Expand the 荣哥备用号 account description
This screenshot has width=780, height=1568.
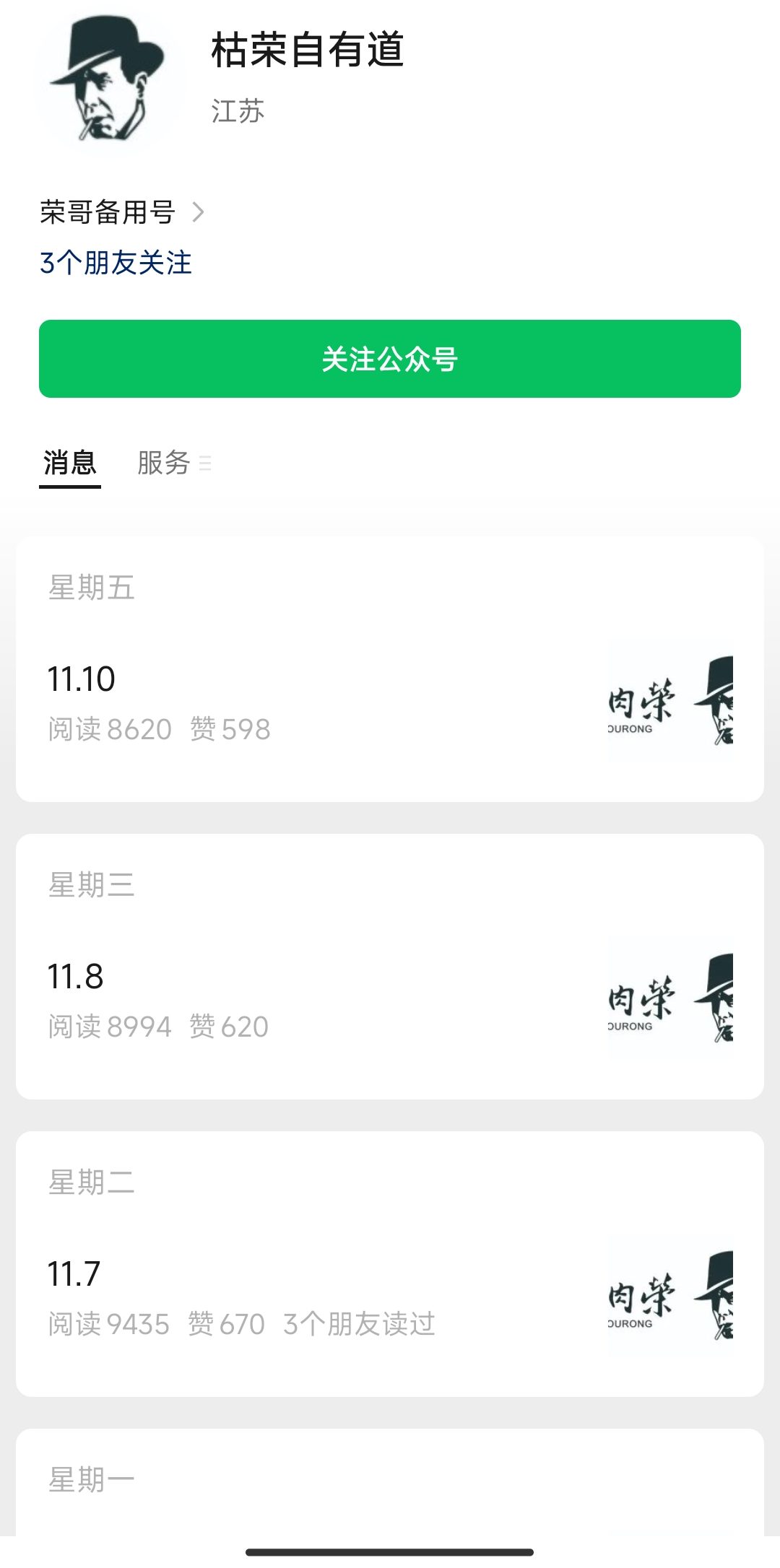coord(121,212)
